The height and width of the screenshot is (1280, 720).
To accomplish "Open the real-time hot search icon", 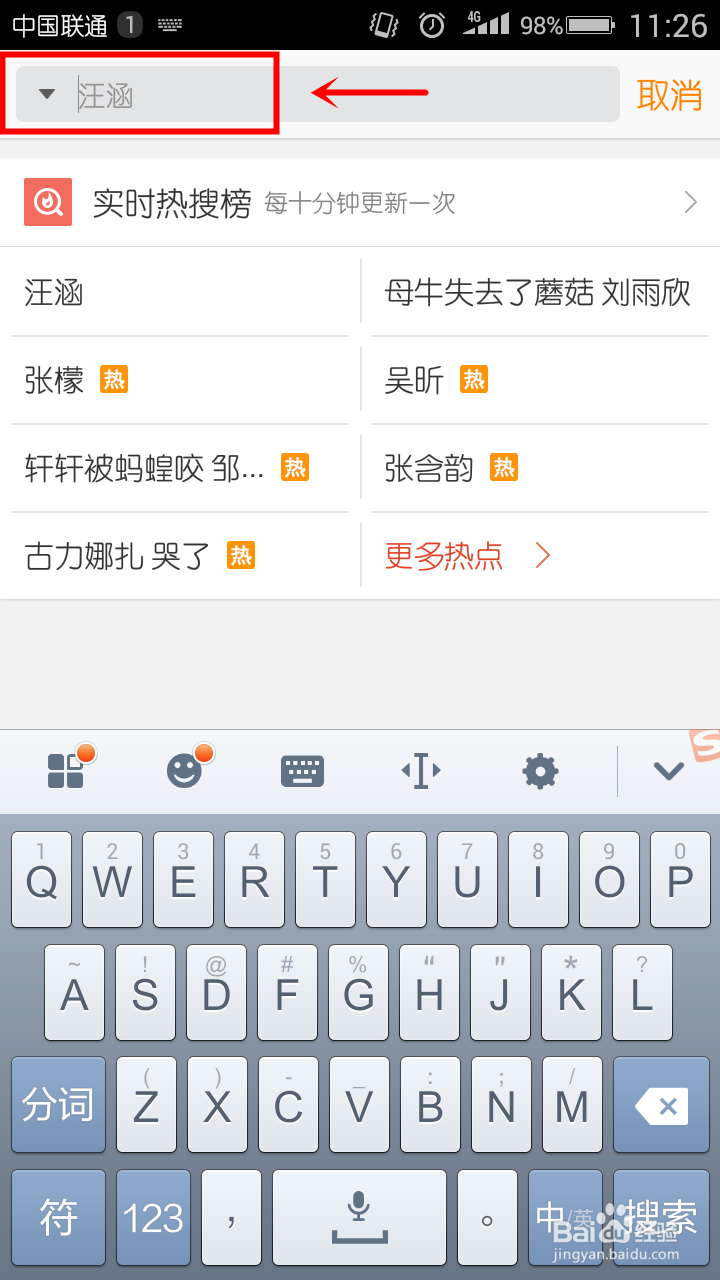I will click(x=47, y=201).
